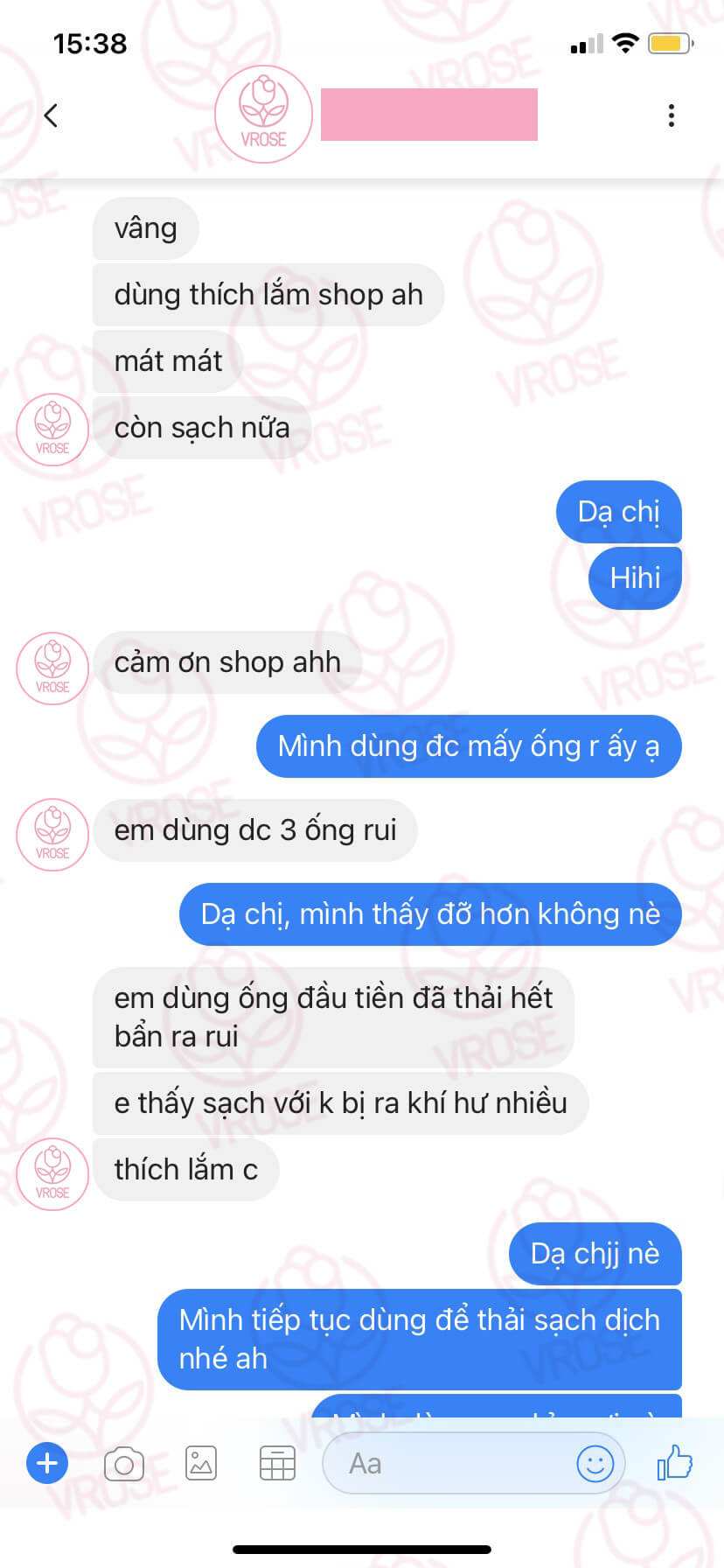
Task: Open the blue plus actions button
Action: (x=47, y=1463)
